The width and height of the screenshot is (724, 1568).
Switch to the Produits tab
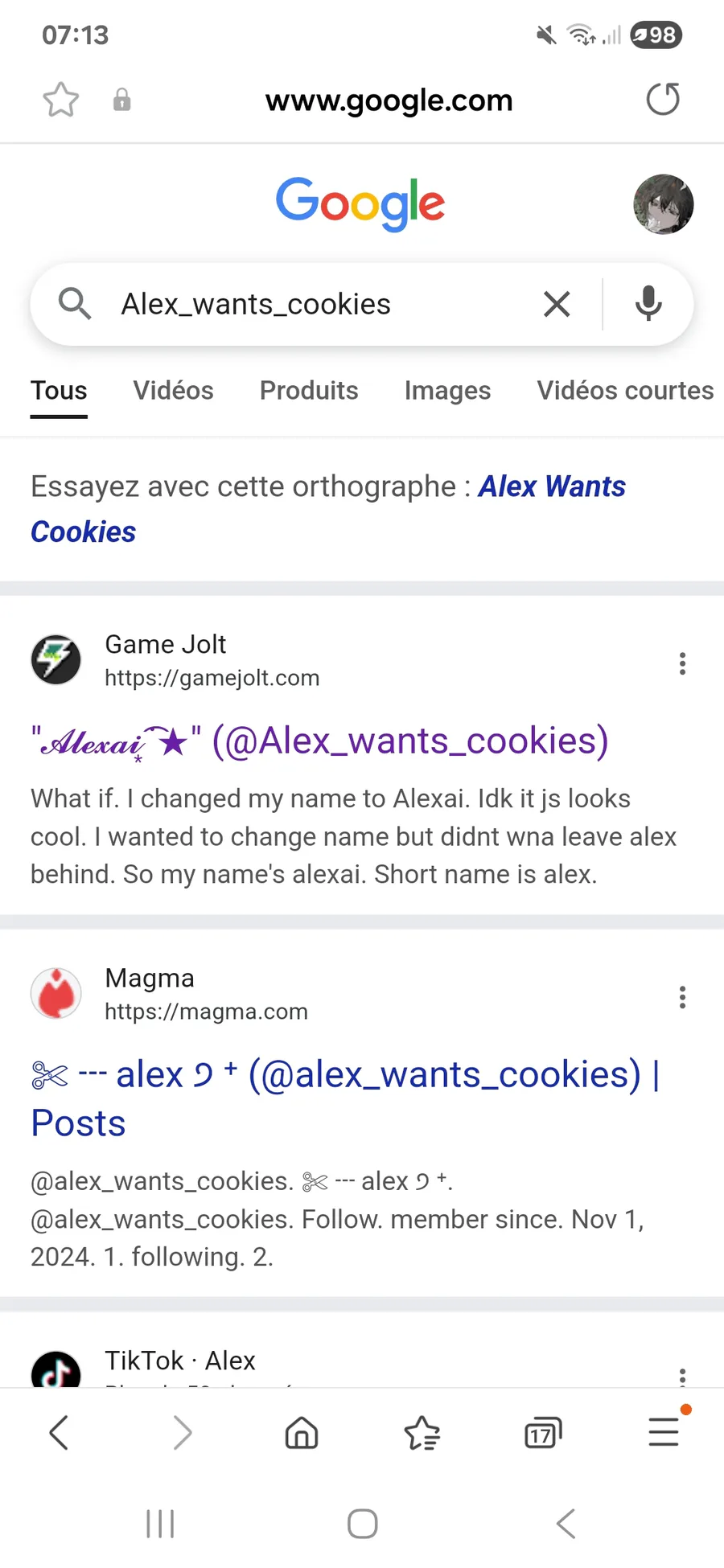click(x=309, y=391)
